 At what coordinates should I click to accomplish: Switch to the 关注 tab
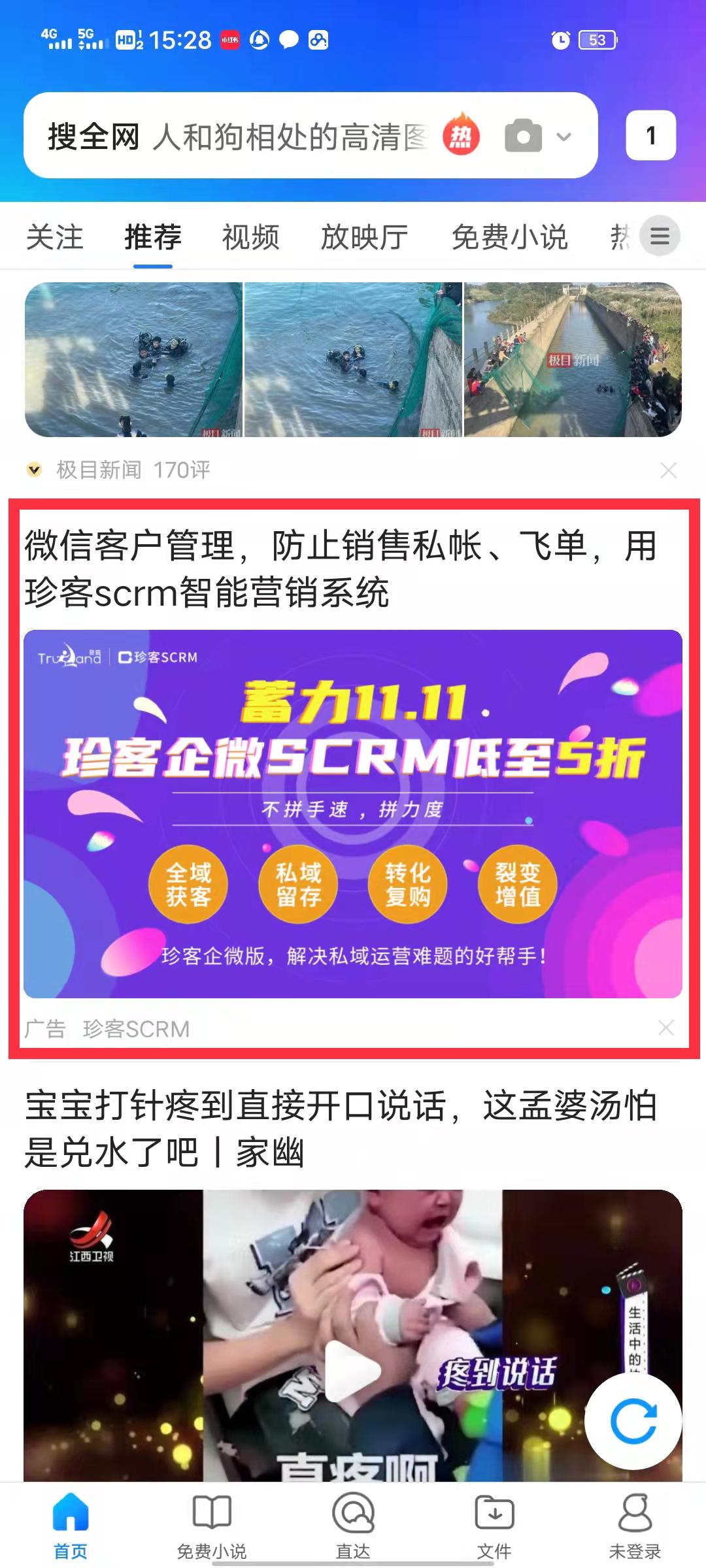(55, 237)
